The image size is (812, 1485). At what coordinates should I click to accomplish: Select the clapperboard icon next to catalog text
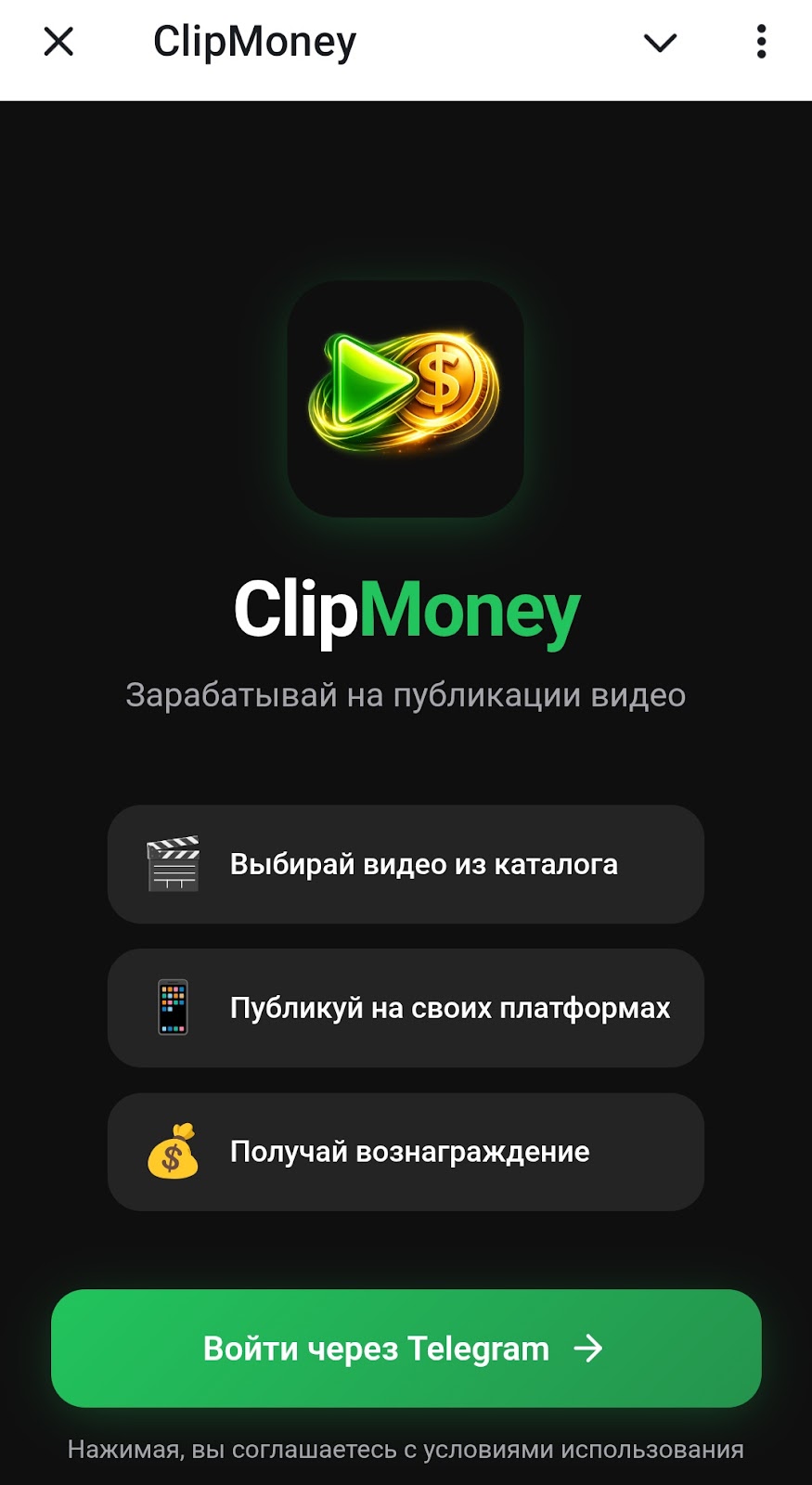point(173,863)
